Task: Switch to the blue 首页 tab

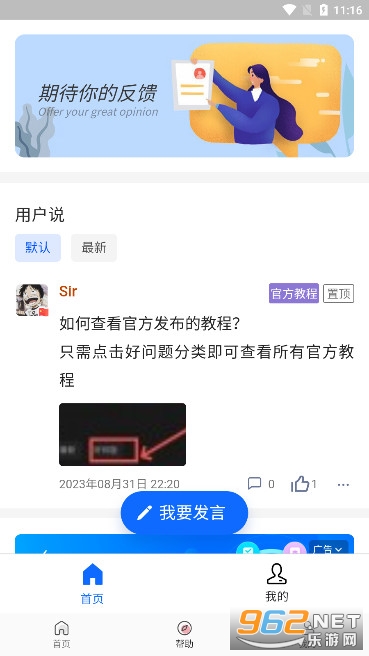Action: click(x=92, y=584)
